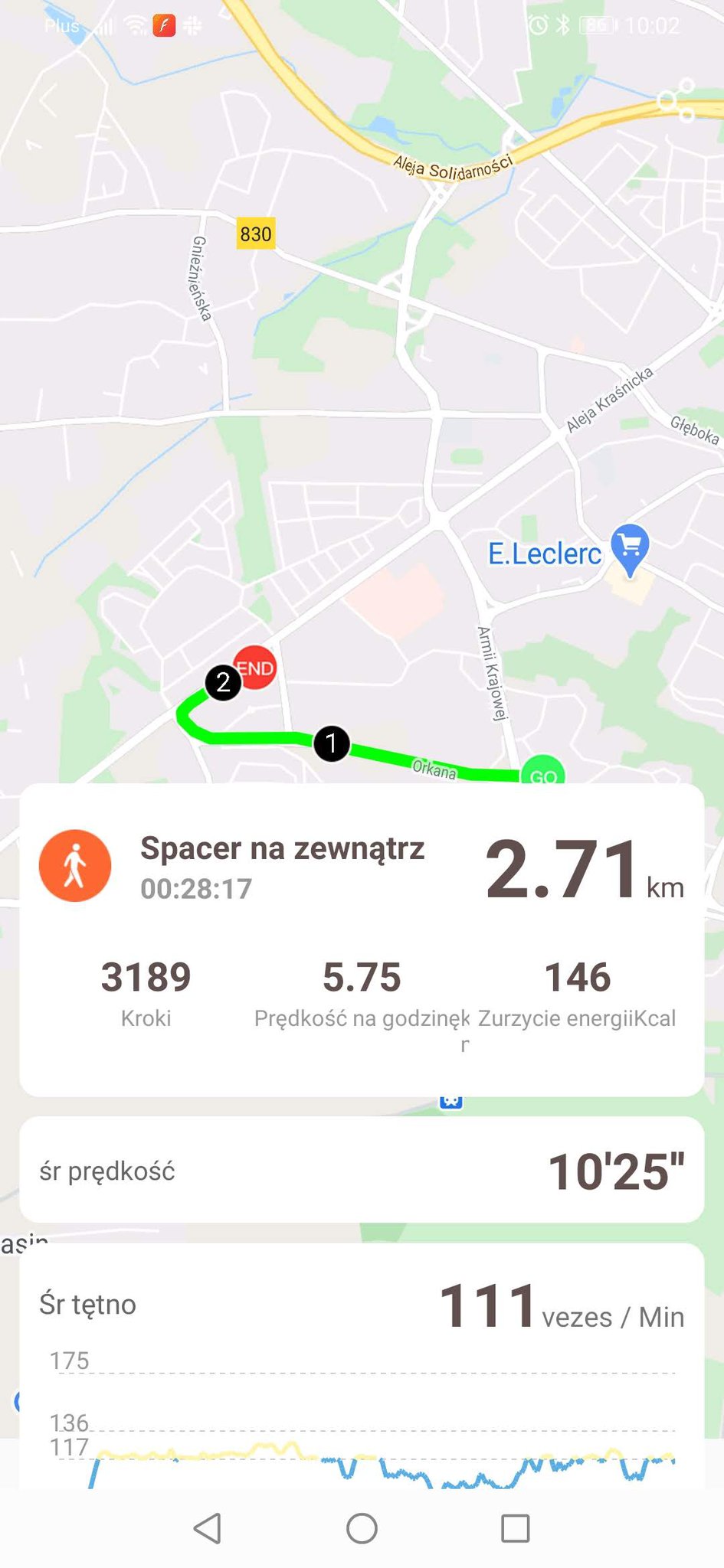Go to the home screen
The image size is (724, 1568).
[362, 1527]
